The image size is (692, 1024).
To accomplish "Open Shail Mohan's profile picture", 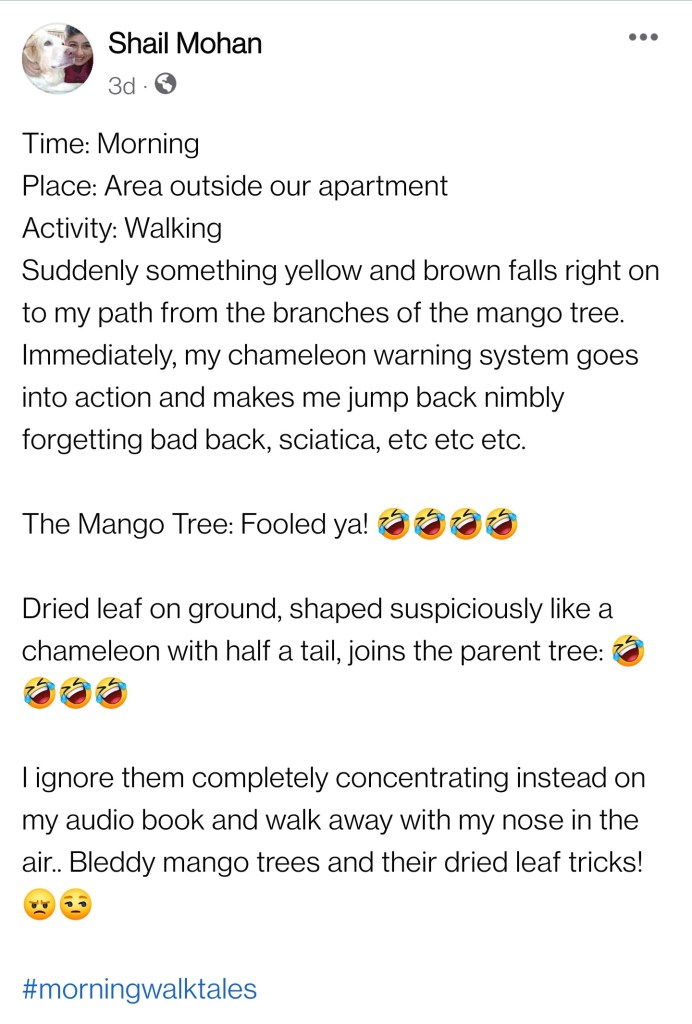I will 59,60.
